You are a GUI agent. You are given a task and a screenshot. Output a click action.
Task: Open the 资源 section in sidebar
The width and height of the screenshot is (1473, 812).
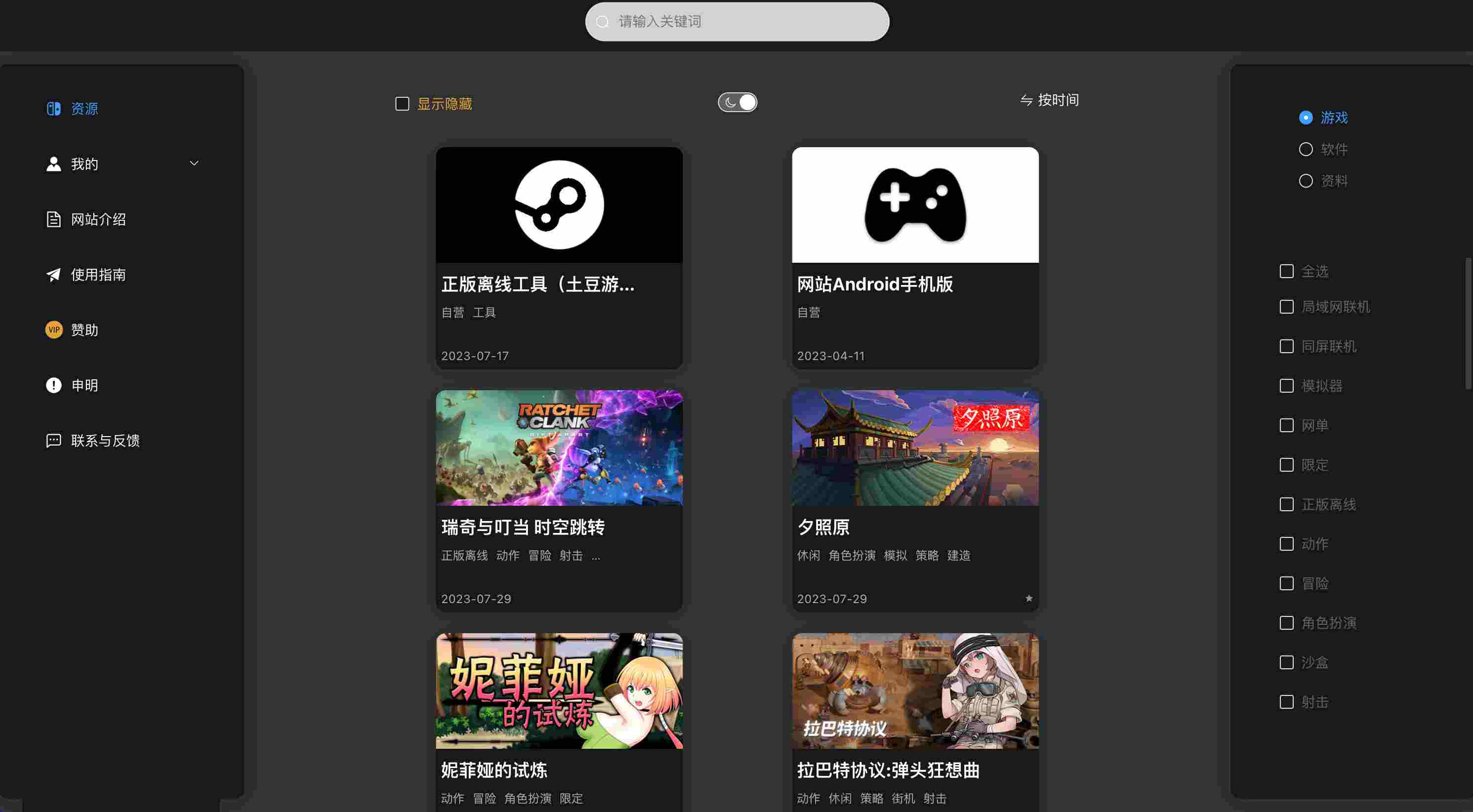click(83, 109)
